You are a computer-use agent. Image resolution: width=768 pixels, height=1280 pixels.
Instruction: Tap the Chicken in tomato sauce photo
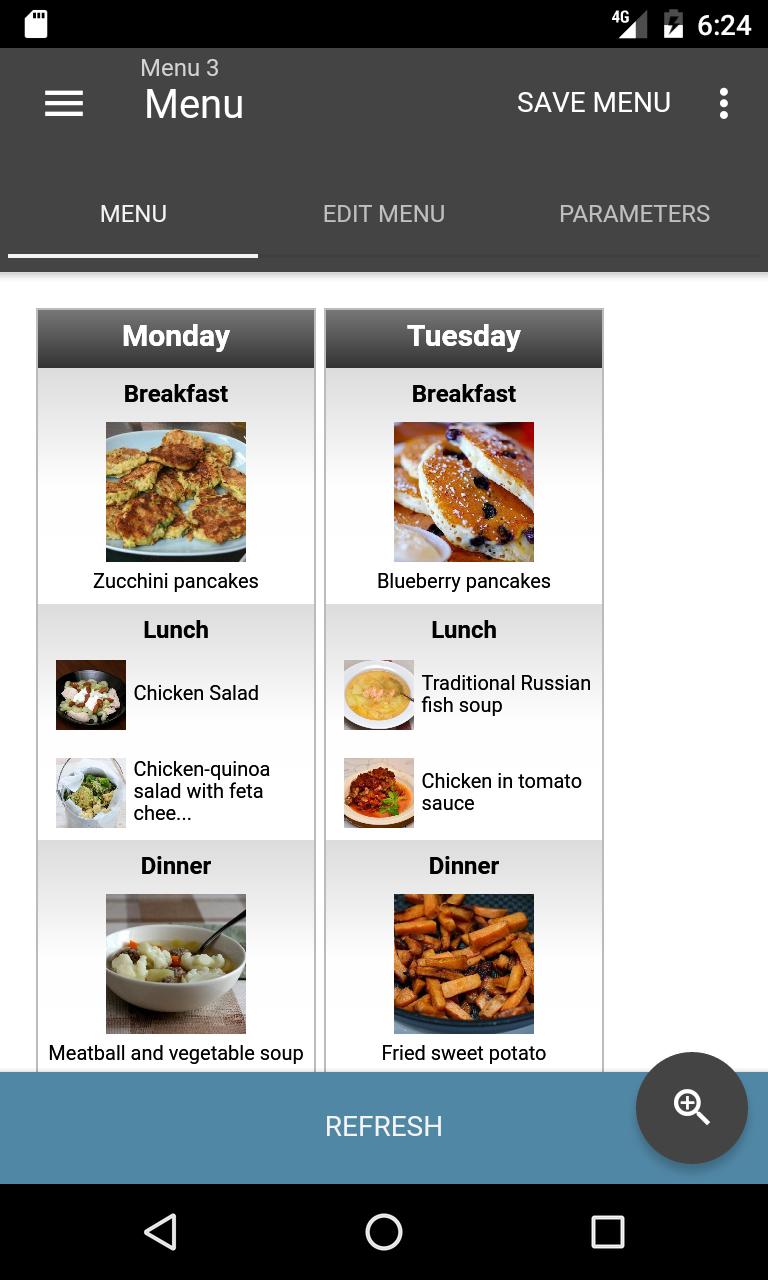378,792
